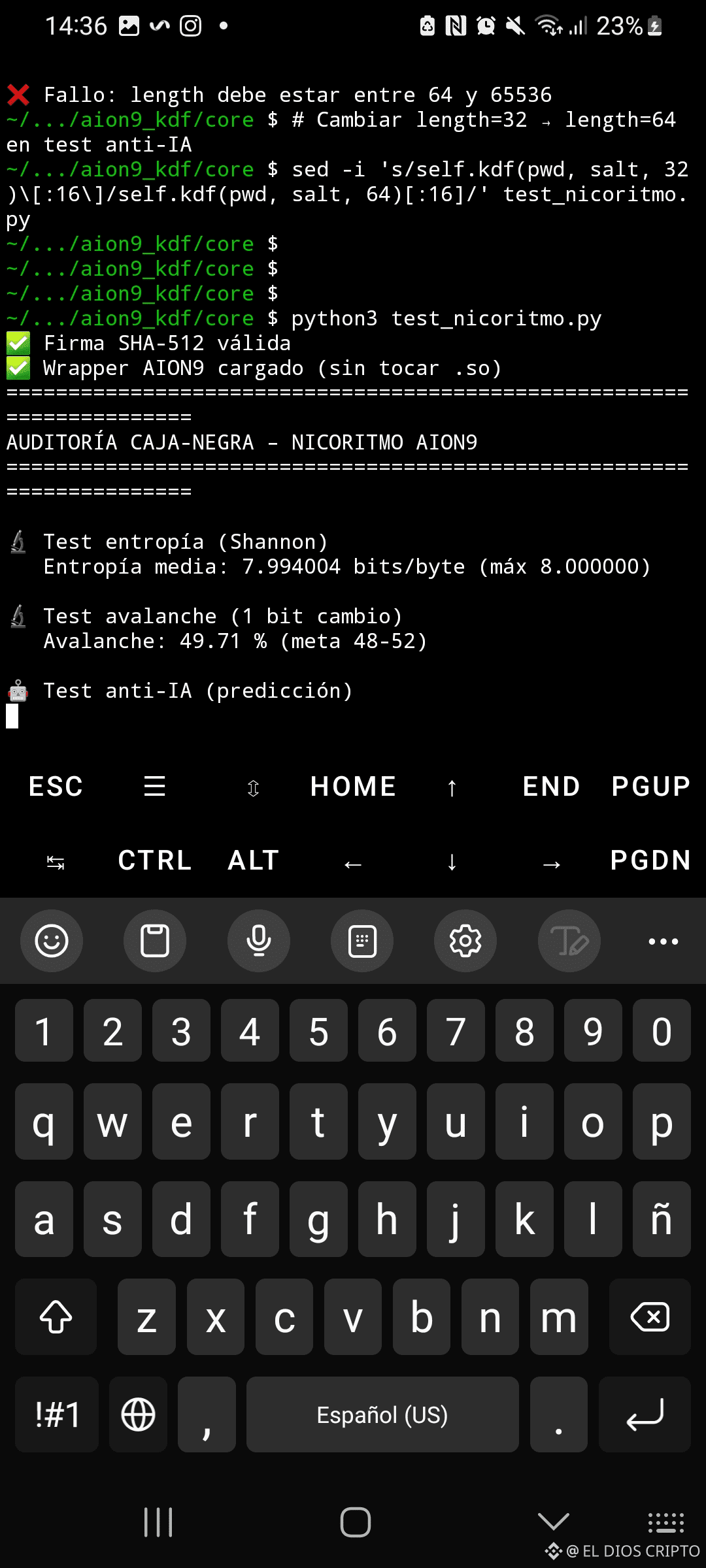This screenshot has width=706, height=1568.
Task: Tap the HOME key in the terminal toolbar
Action: (353, 787)
